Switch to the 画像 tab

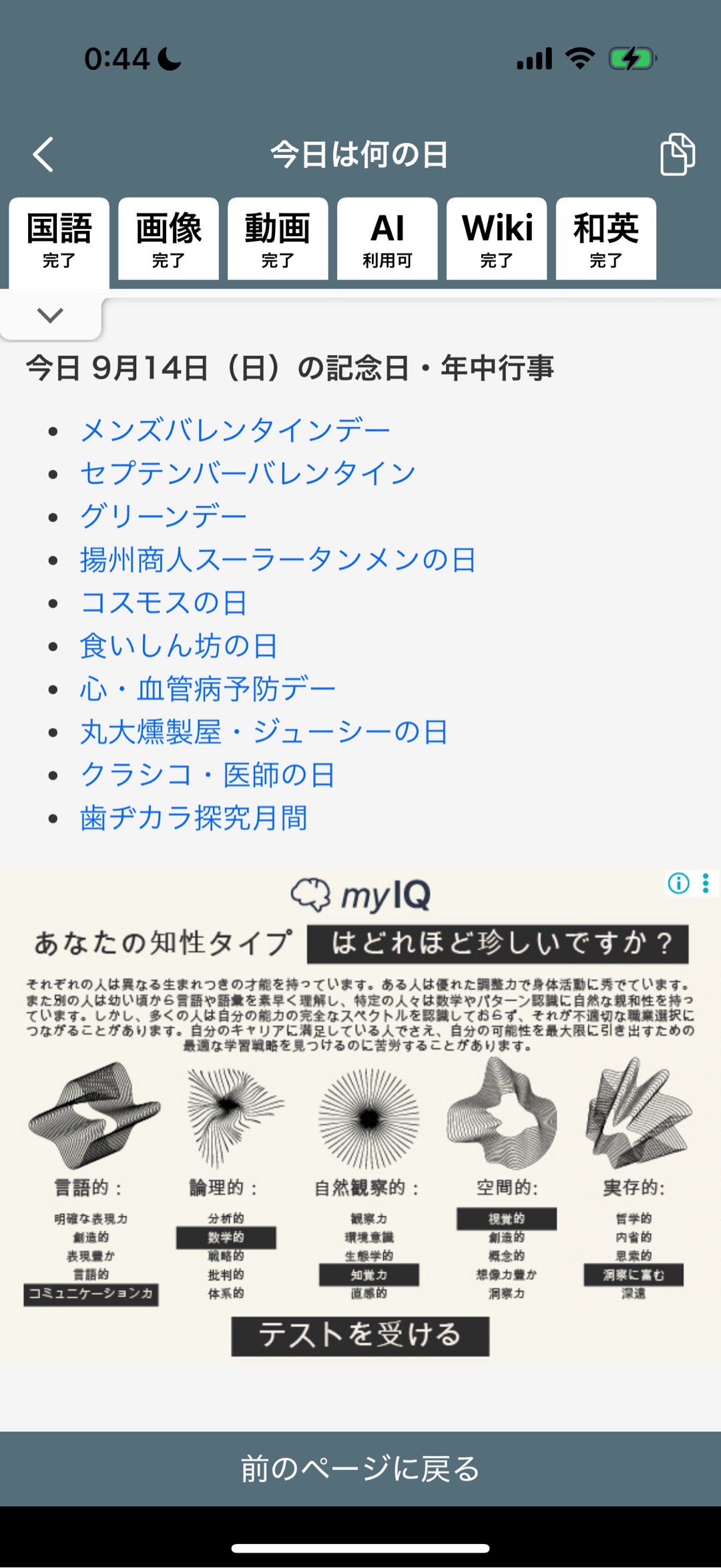pos(168,239)
